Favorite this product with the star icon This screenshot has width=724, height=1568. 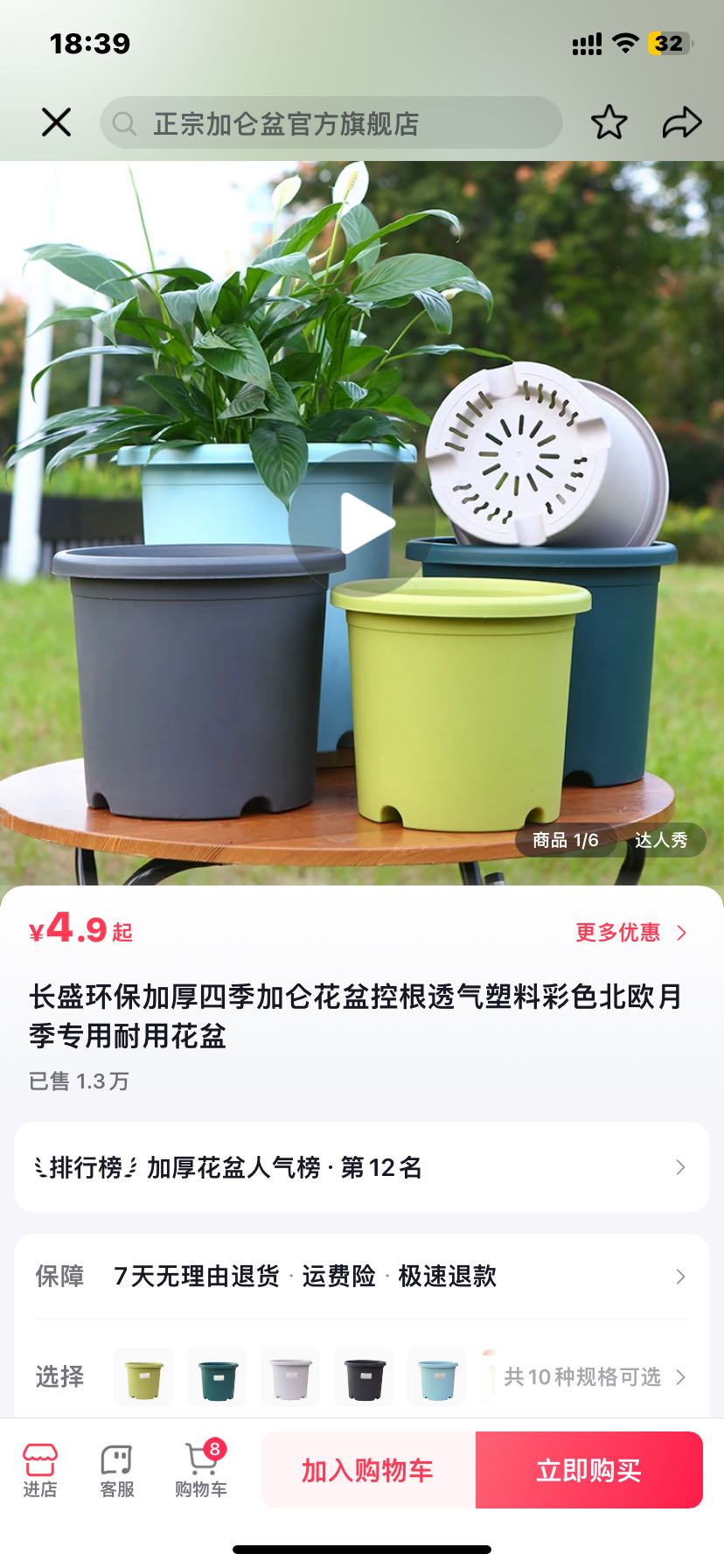pyautogui.click(x=609, y=122)
